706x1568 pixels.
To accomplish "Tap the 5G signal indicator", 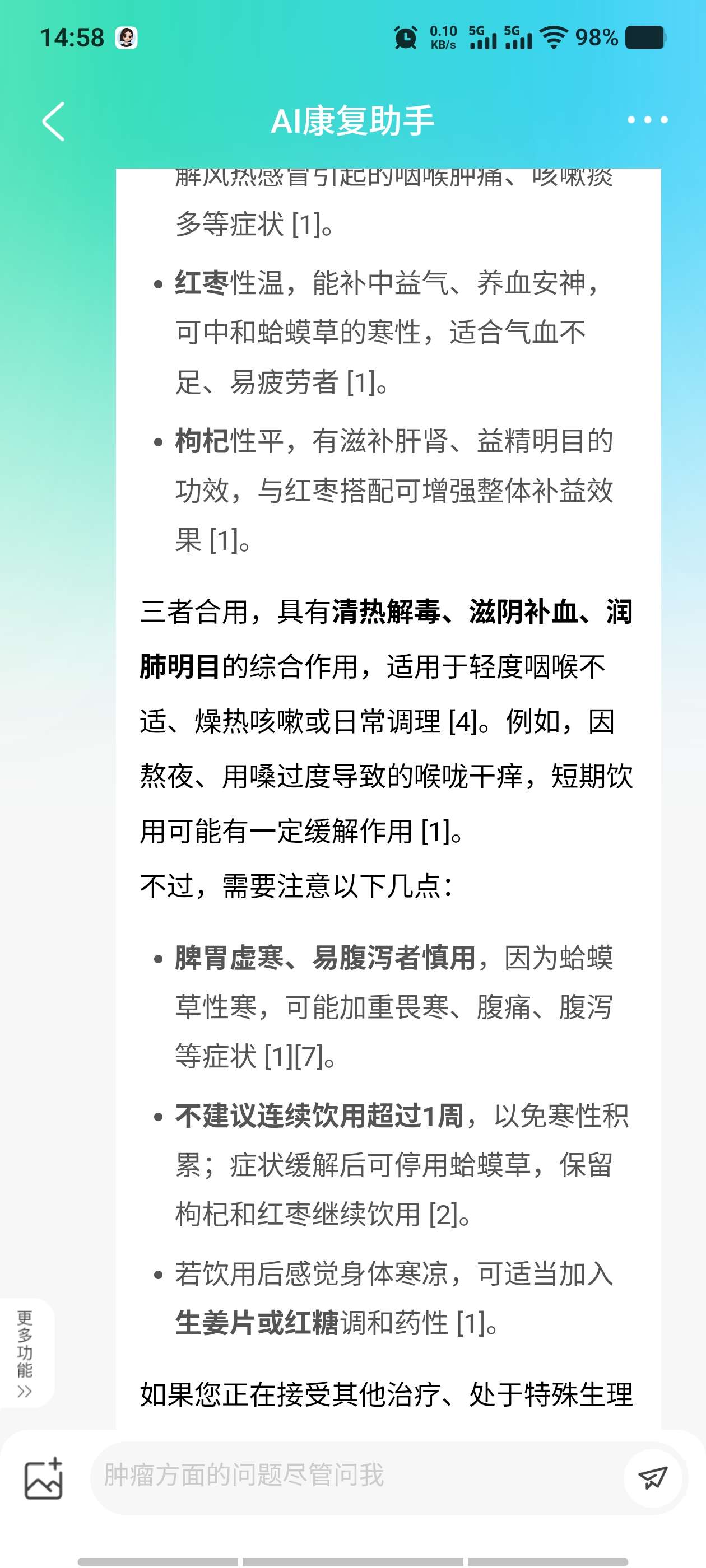I will 484,38.
